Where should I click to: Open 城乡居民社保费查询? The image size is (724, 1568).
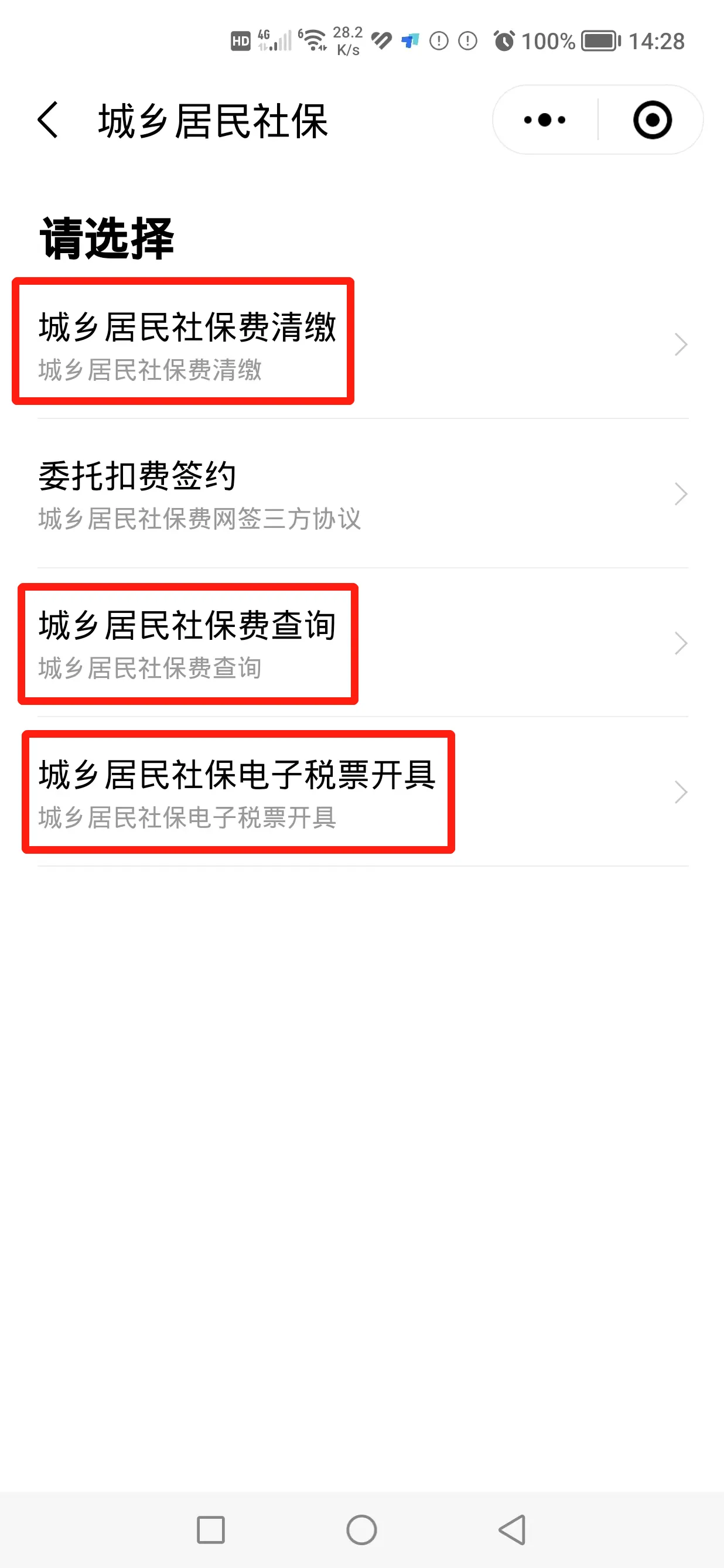point(363,643)
